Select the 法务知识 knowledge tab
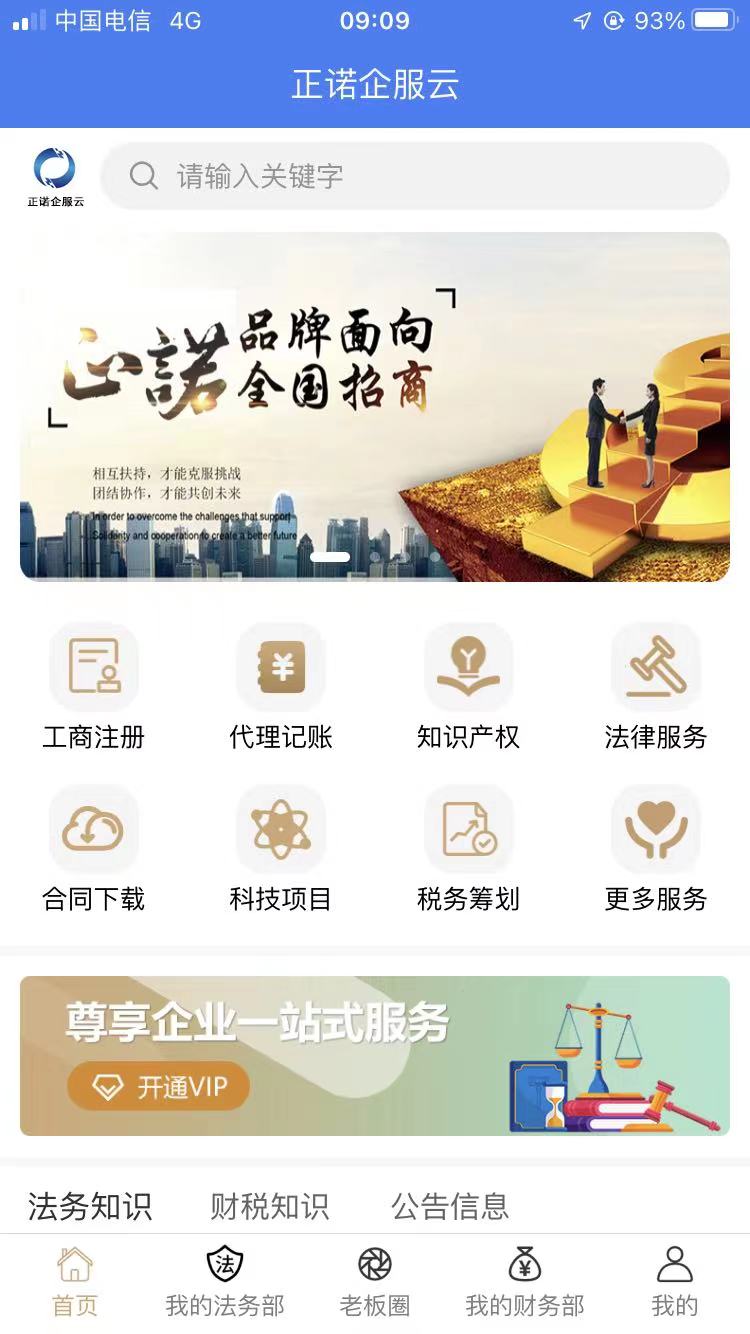Screen dimensions: 750x1334 point(90,1207)
